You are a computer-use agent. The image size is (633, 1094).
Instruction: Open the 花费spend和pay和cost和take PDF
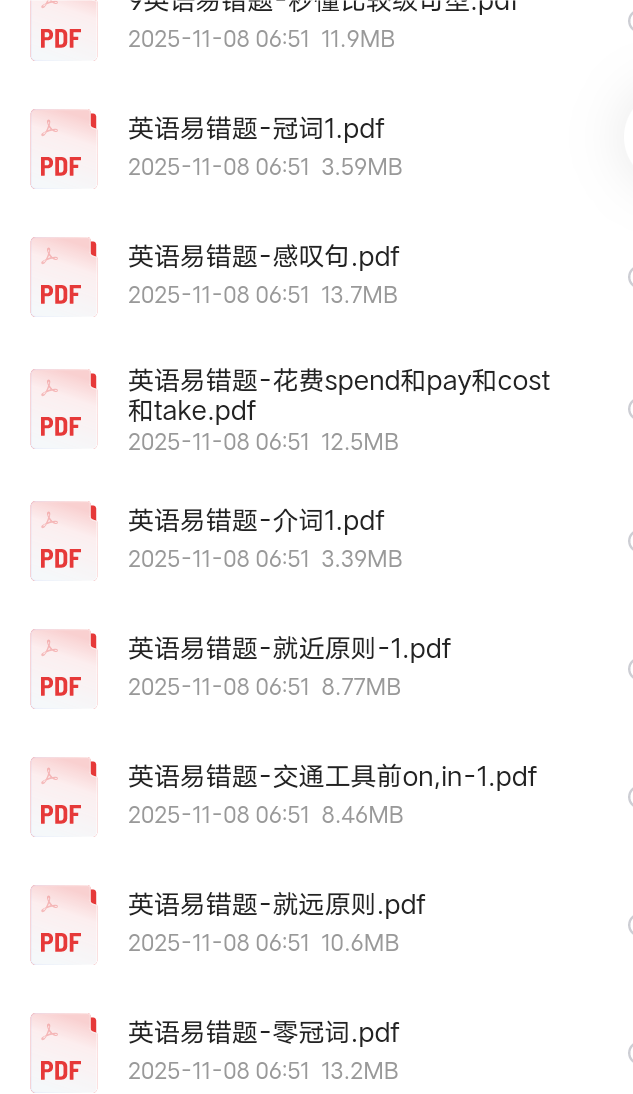coord(339,395)
